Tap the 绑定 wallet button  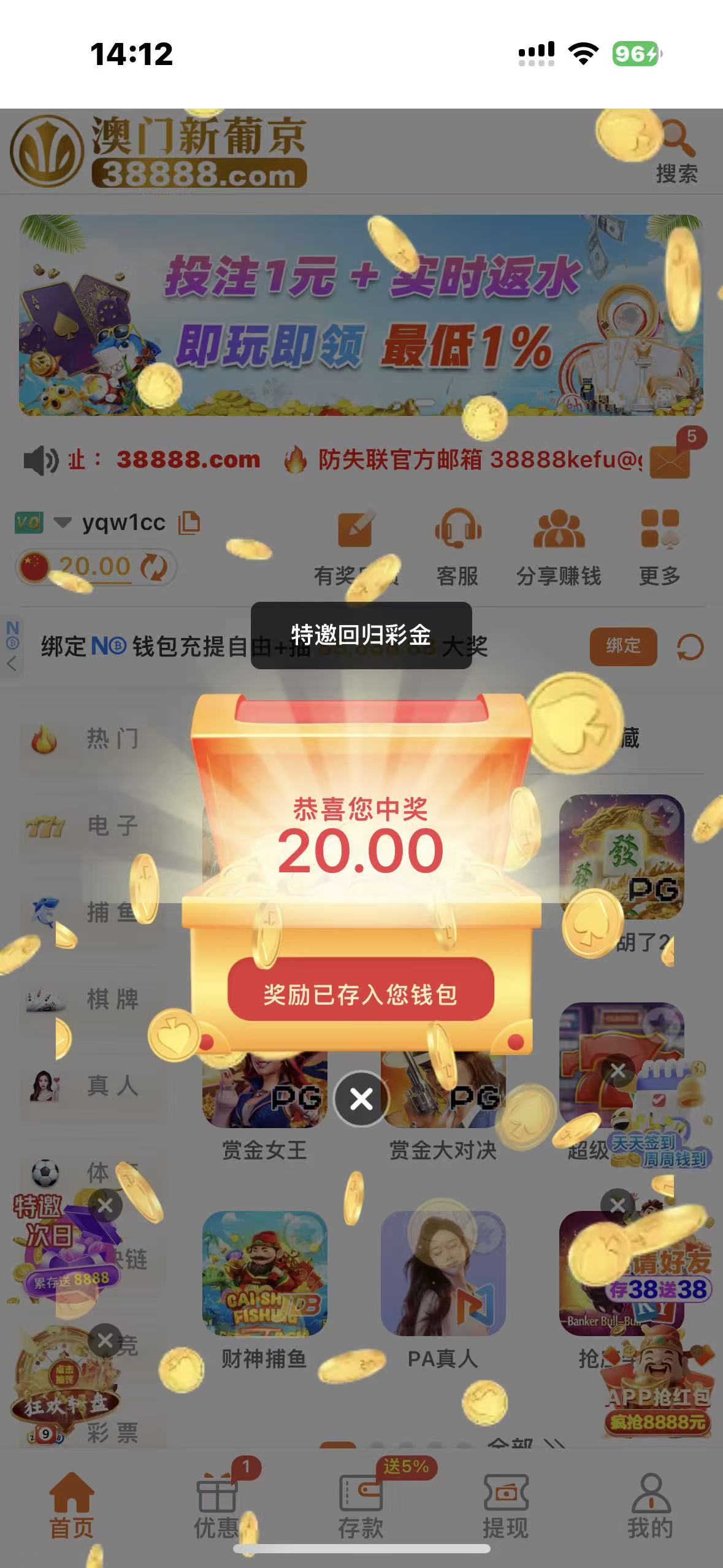tap(623, 646)
